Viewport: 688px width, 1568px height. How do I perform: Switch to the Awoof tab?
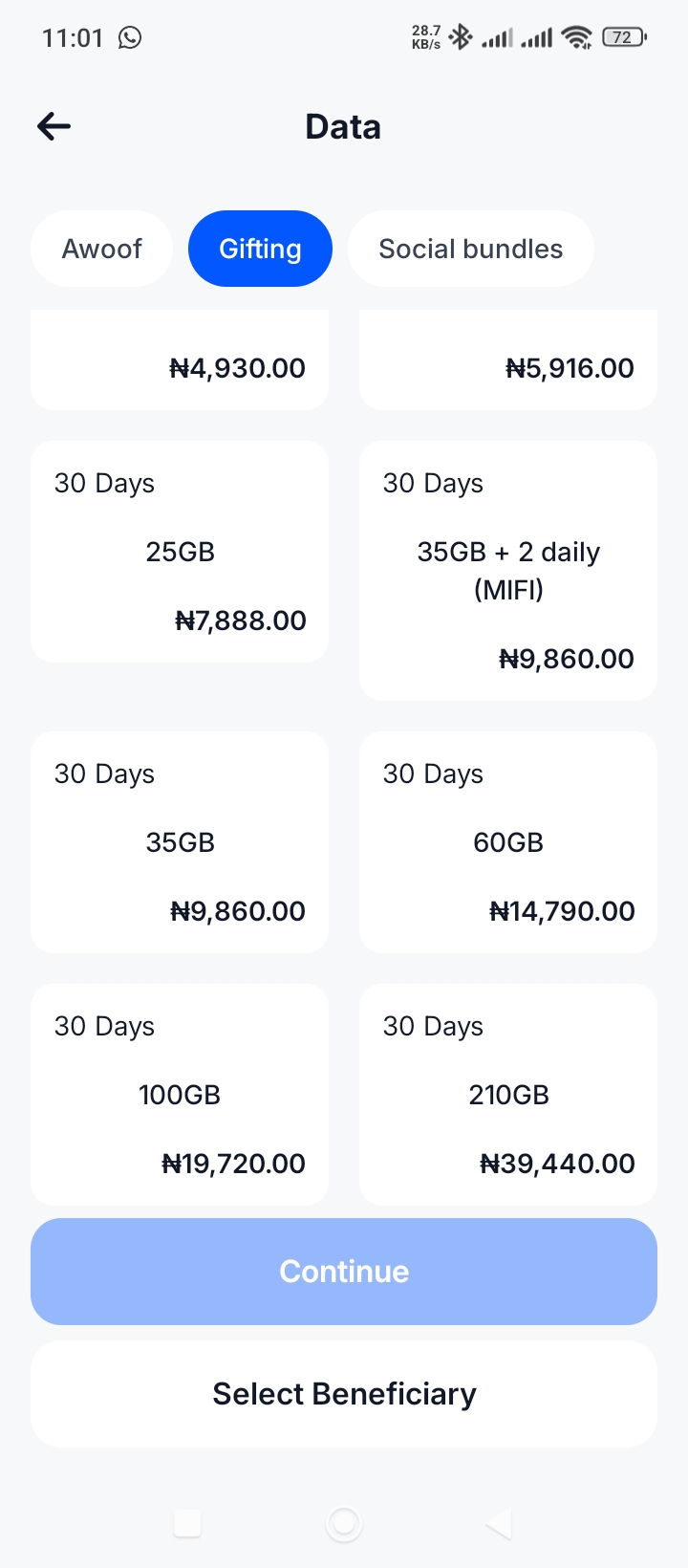coord(101,248)
